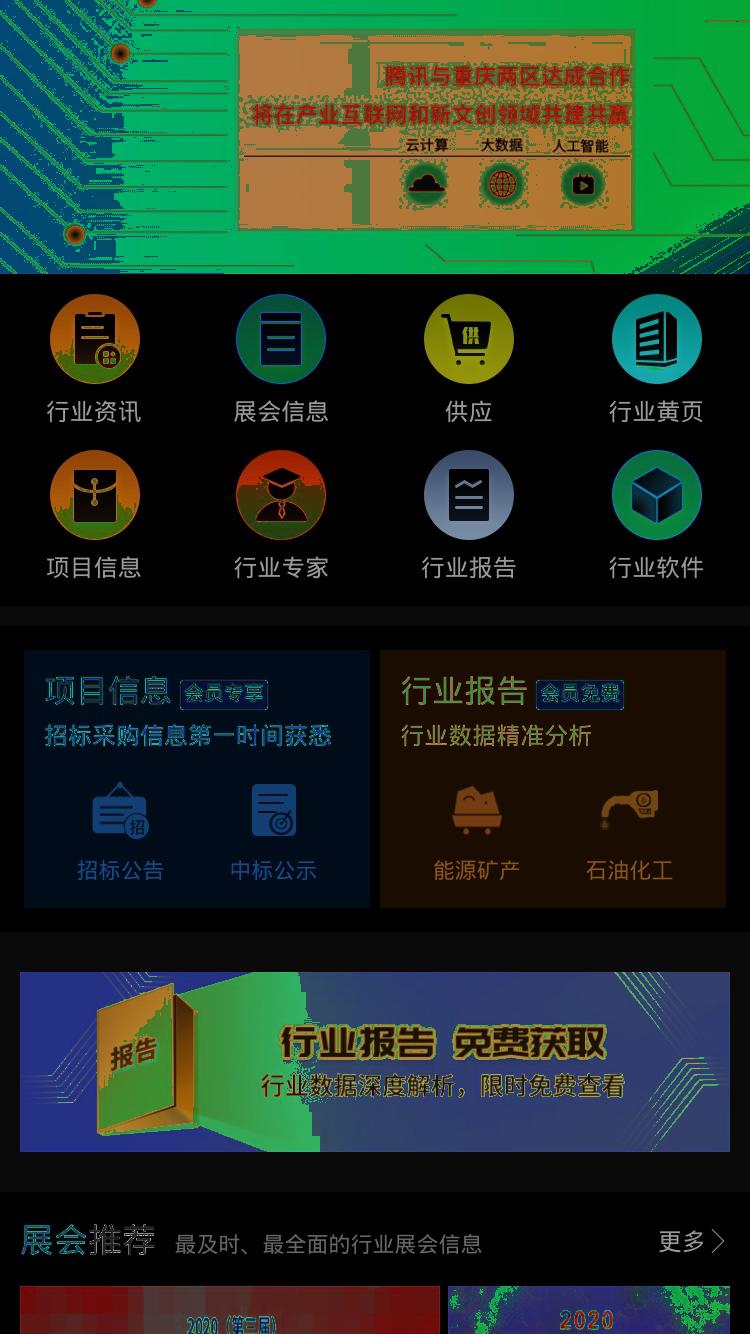750x1334 pixels.
Task: Select 招标公告 in project info card
Action: click(x=120, y=832)
